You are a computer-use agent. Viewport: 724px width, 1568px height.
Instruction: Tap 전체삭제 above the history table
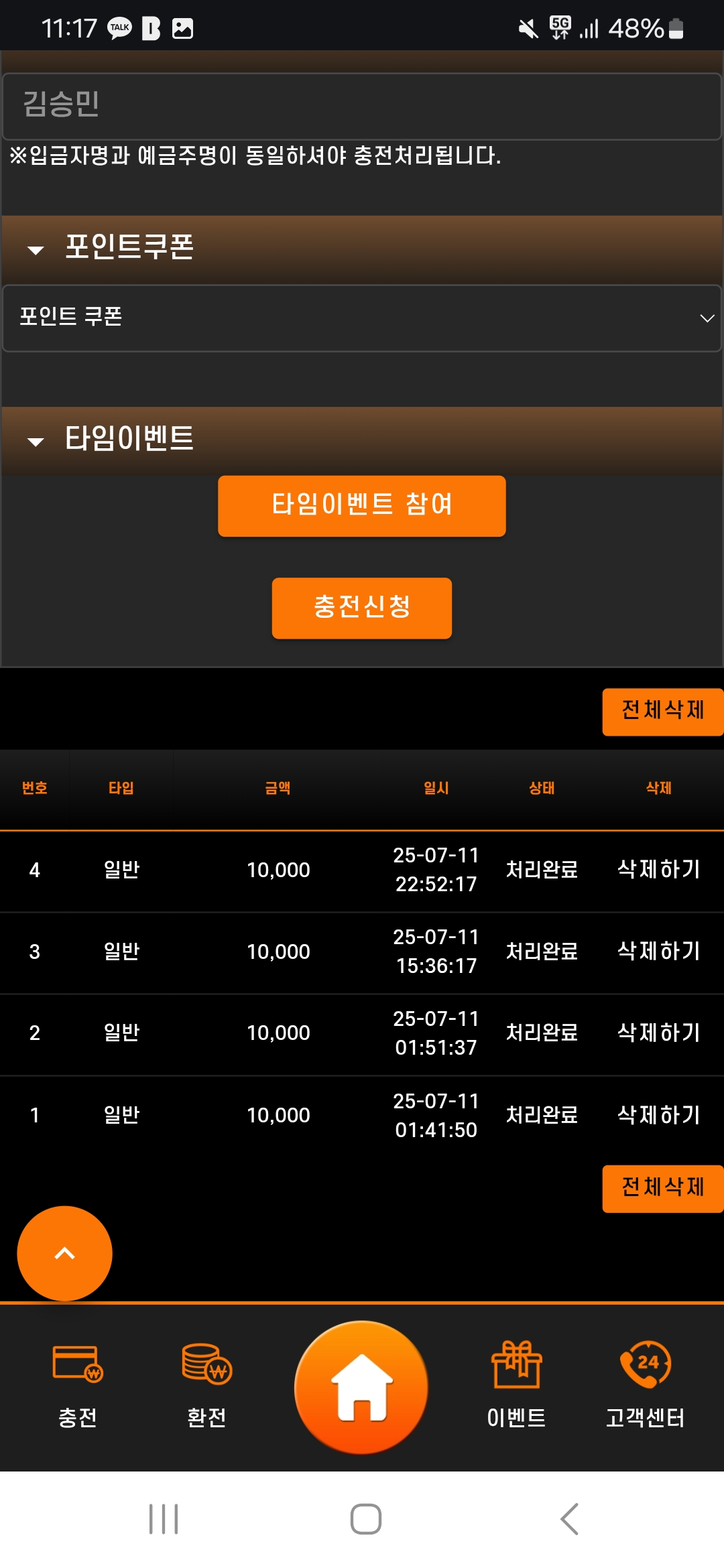[662, 711]
